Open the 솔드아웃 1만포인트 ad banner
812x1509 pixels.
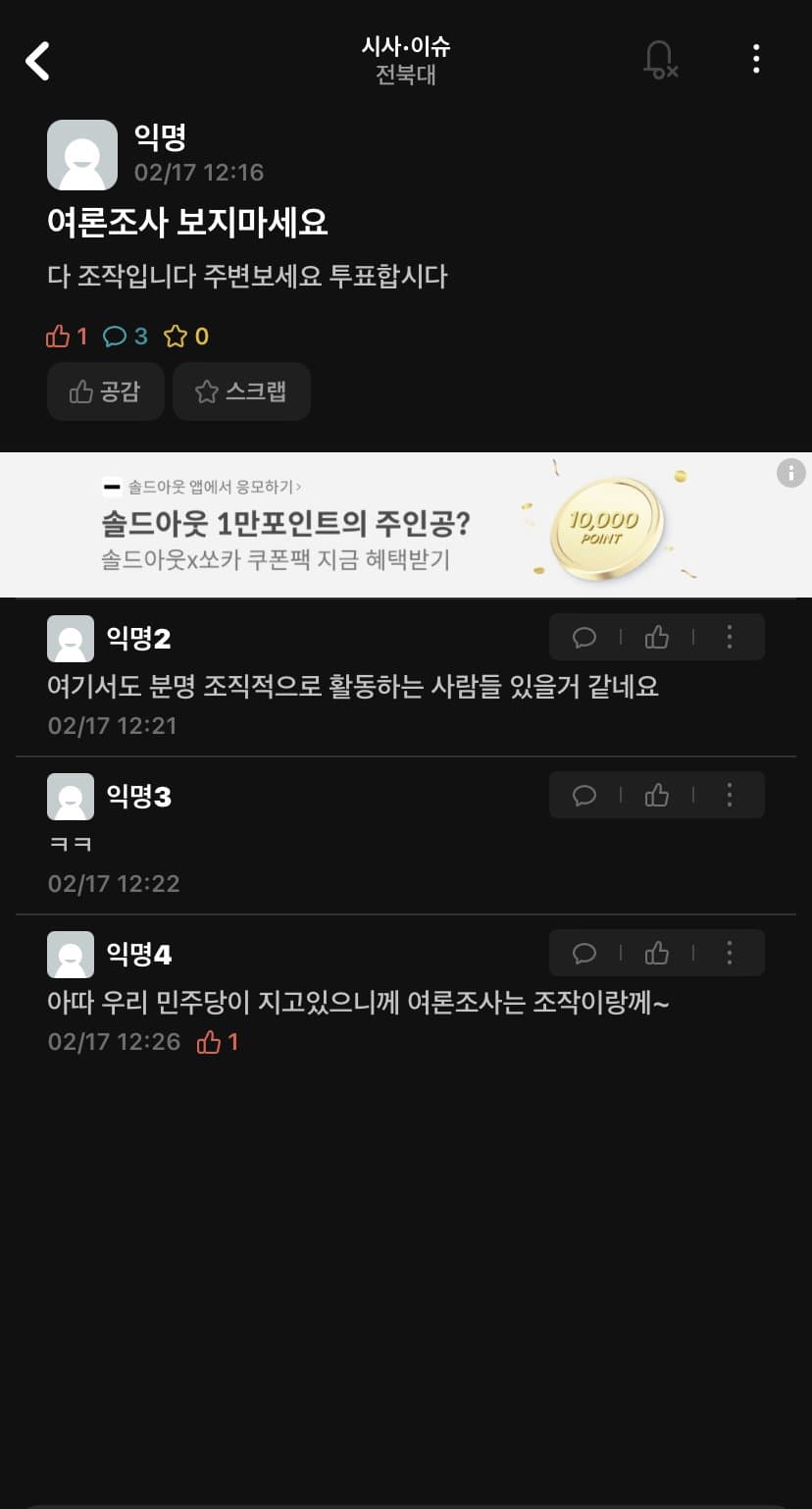[392, 525]
